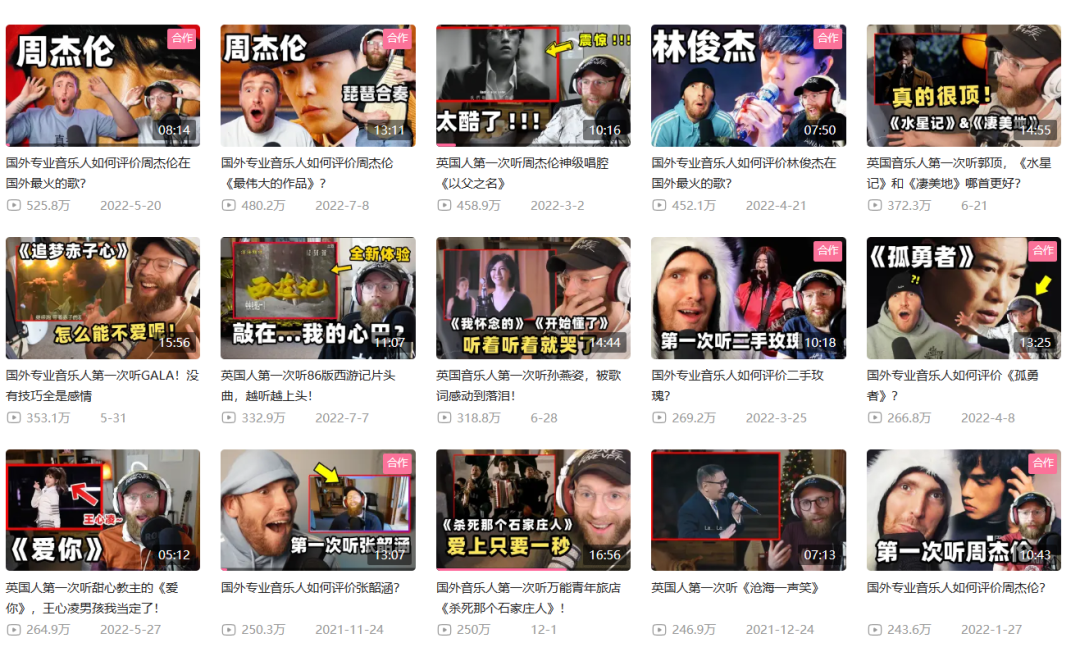Watch the 孙燕姿 reaction video

[x=533, y=298]
